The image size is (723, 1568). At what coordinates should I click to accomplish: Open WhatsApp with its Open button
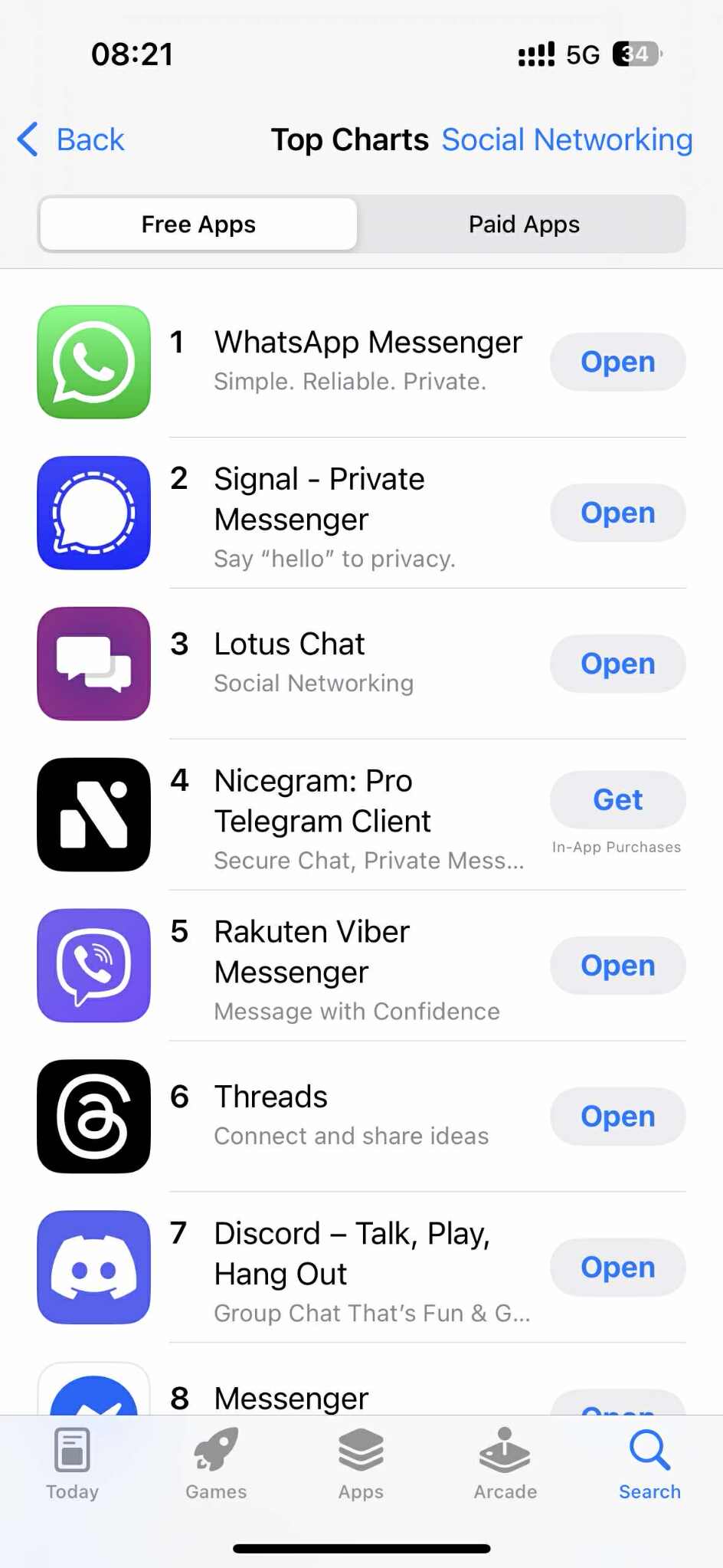[617, 362]
